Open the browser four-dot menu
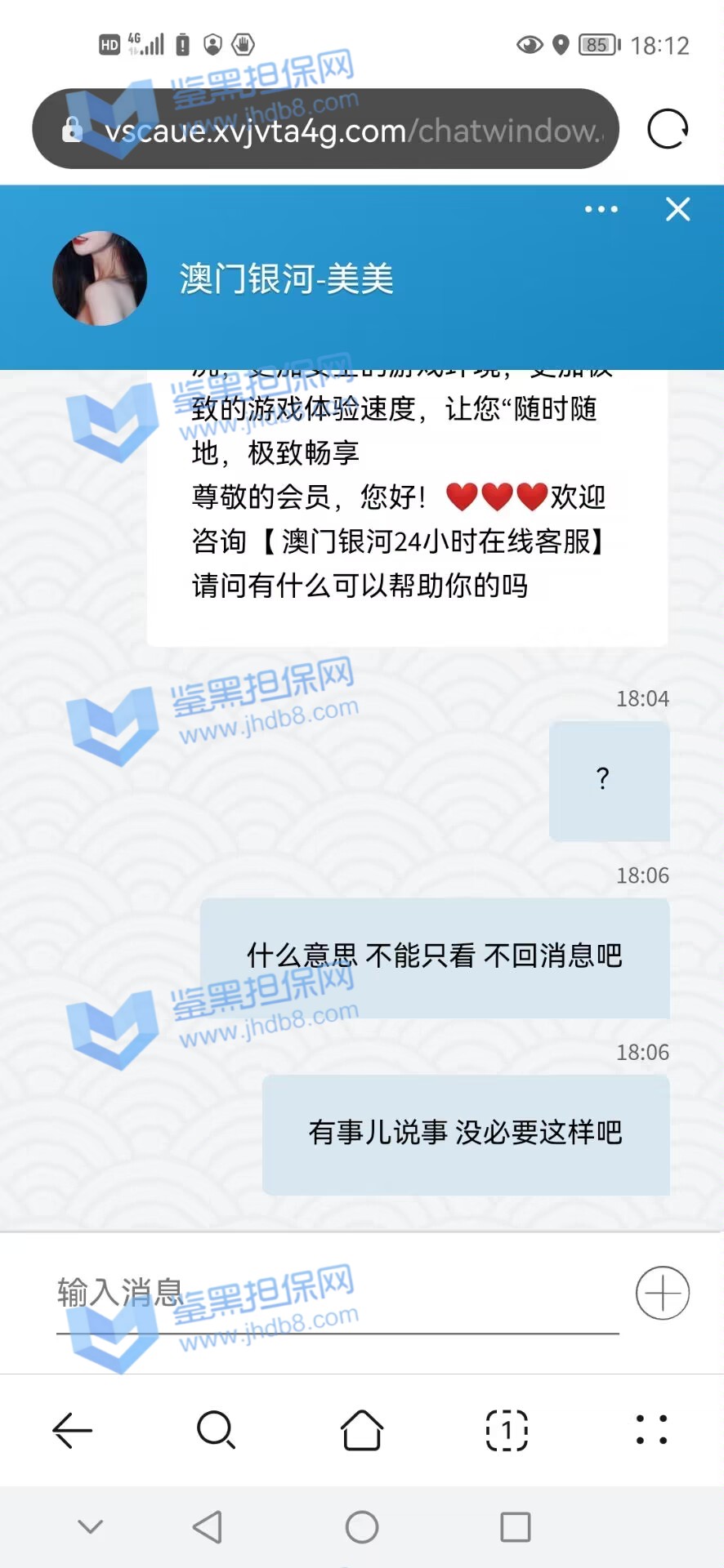This screenshot has width=724, height=1568. click(651, 1430)
